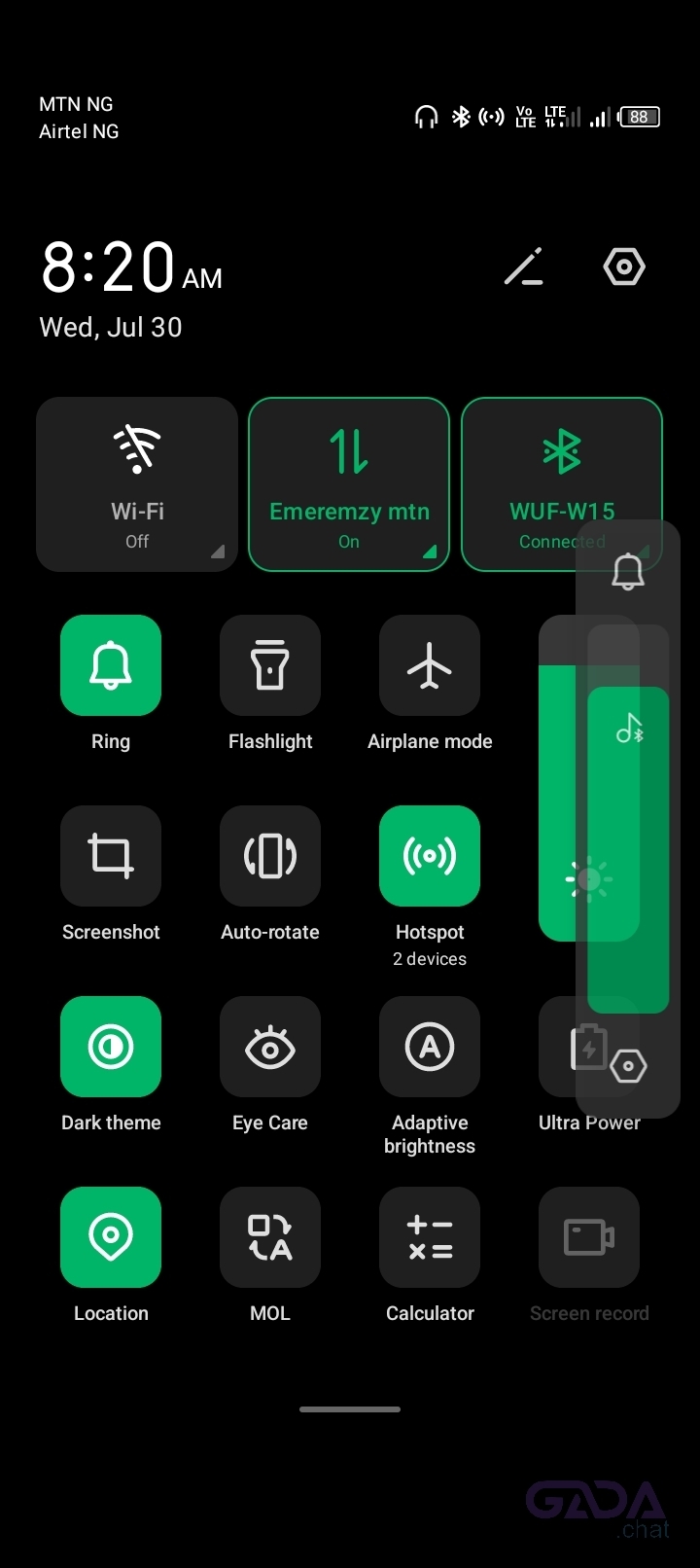
Task: Launch the Calculator
Action: click(430, 1237)
